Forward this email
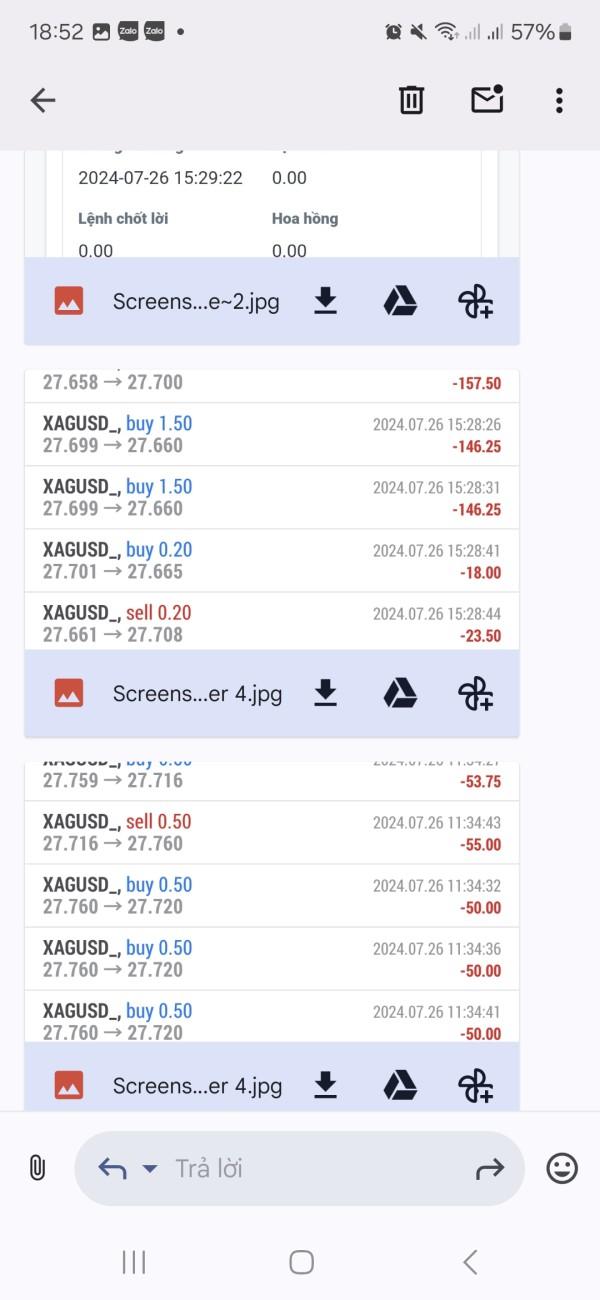 (490, 1168)
